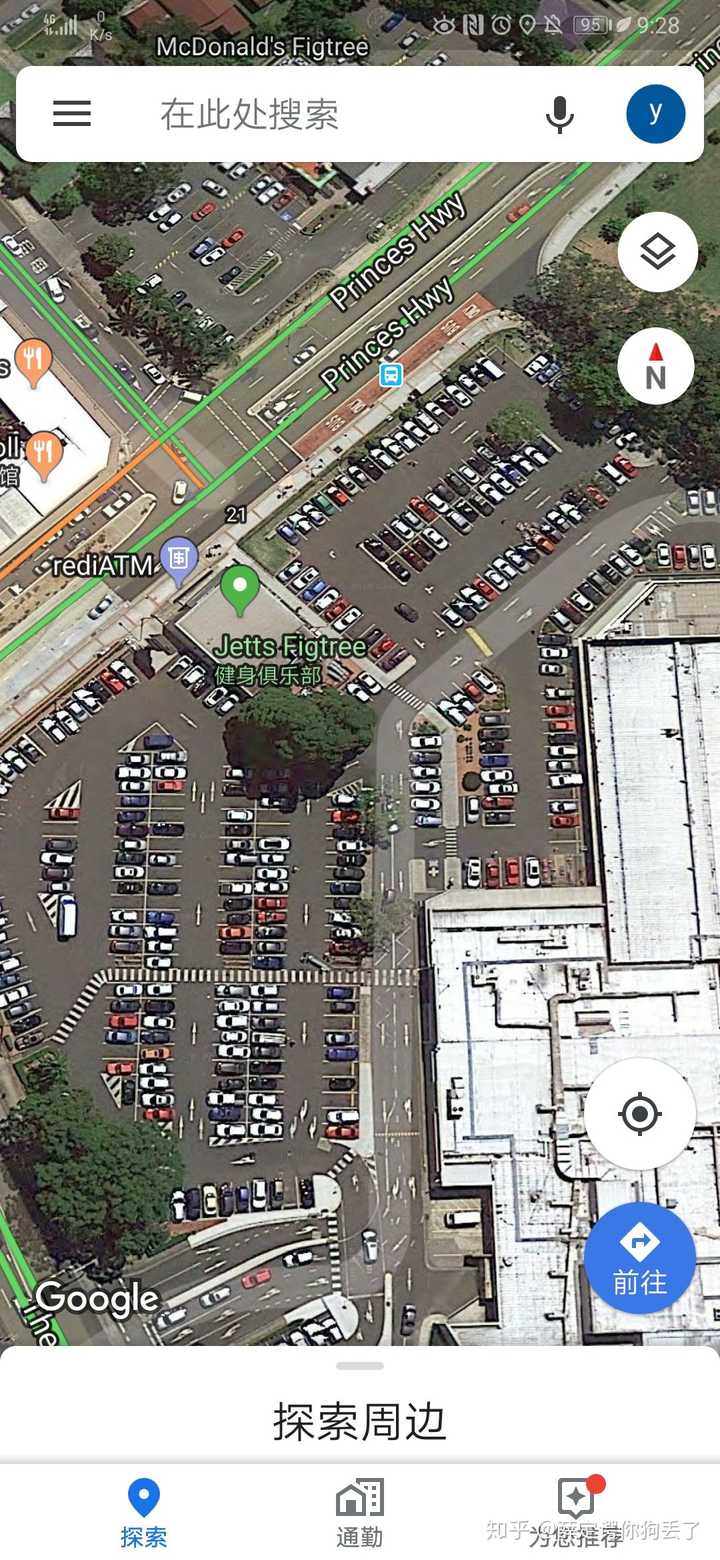Image resolution: width=720 pixels, height=1560 pixels.
Task: Select the rediATM place marker
Action: (179, 561)
